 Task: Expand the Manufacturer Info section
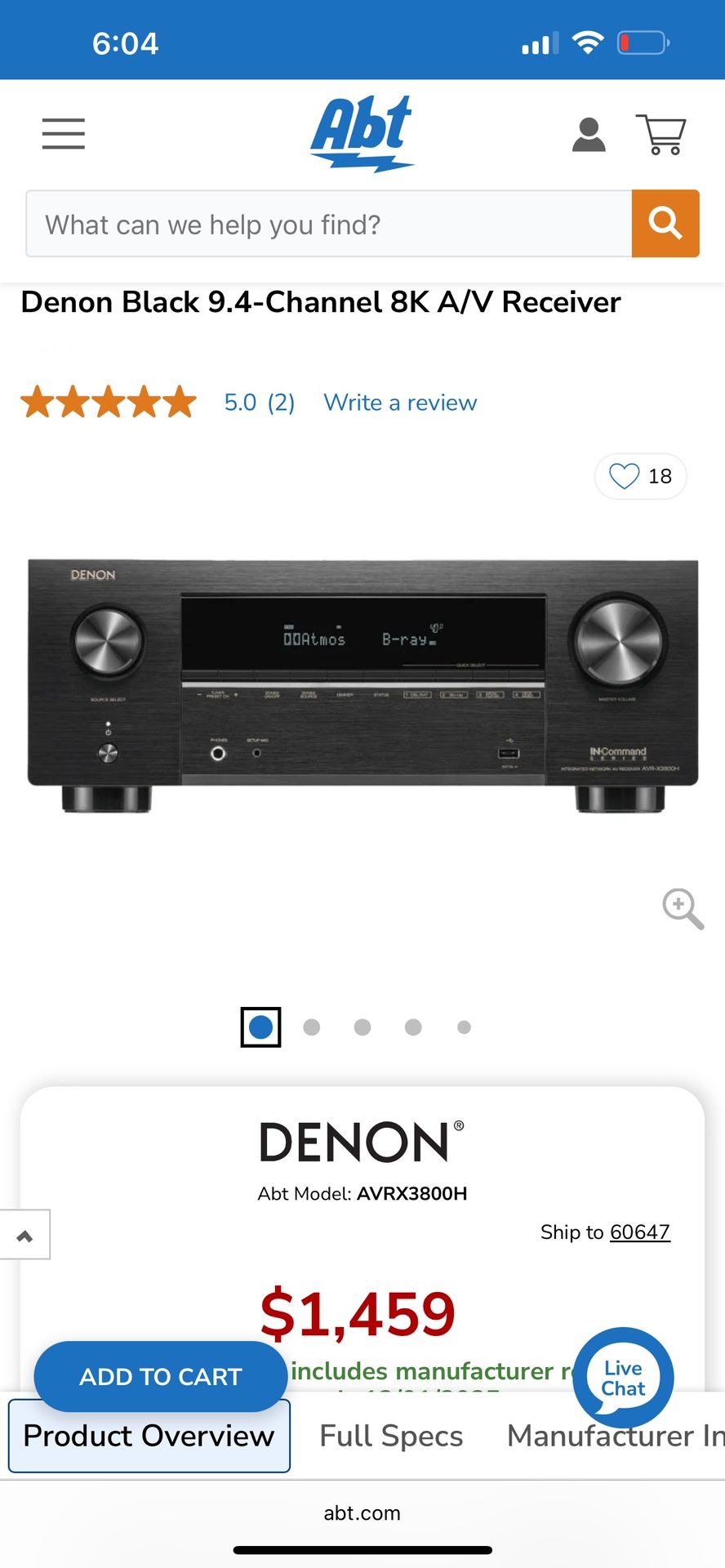pyautogui.click(x=612, y=1436)
